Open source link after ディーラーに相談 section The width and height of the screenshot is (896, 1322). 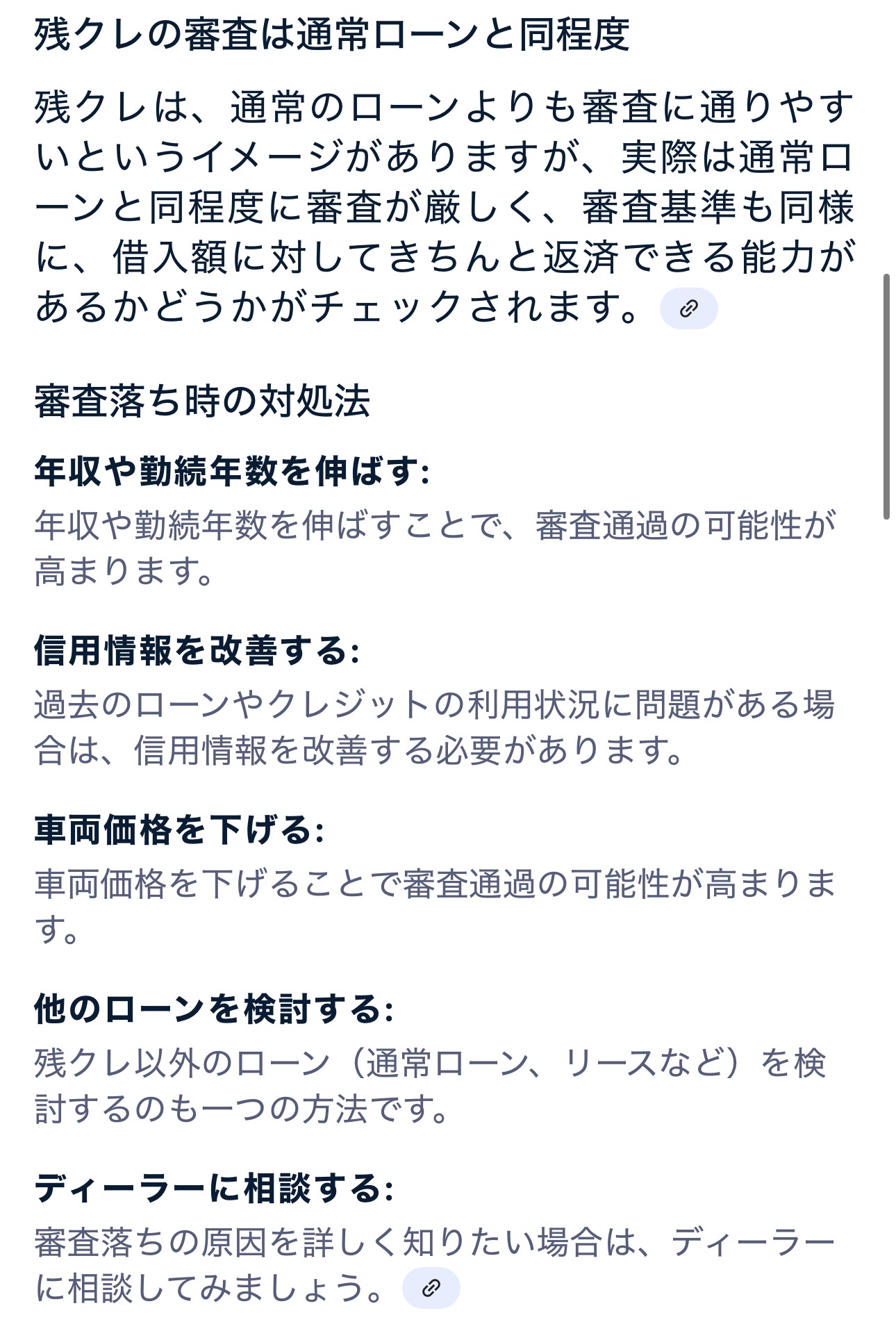coord(431,1288)
